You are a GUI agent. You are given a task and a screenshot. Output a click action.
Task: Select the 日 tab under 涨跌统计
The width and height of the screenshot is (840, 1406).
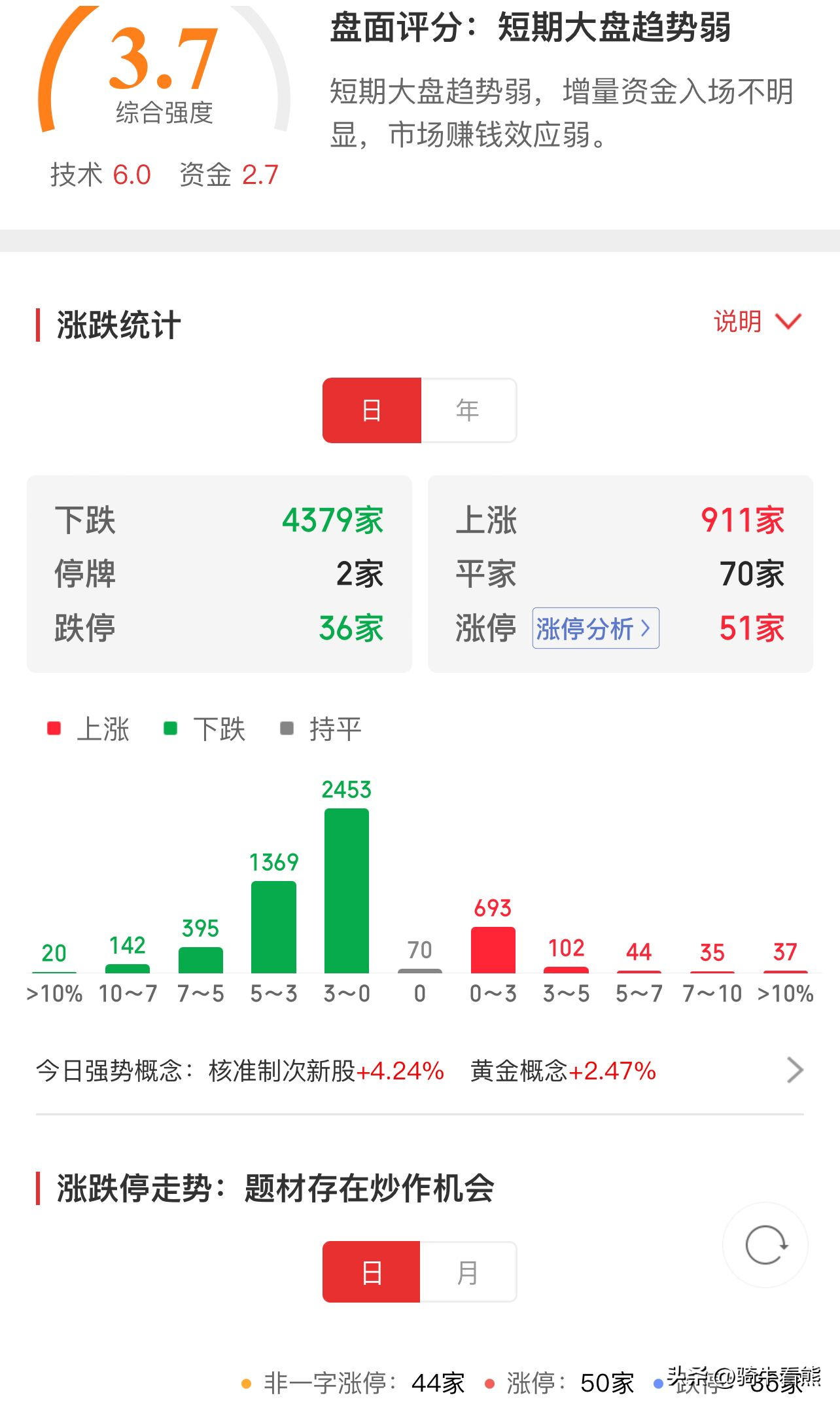pos(372,410)
